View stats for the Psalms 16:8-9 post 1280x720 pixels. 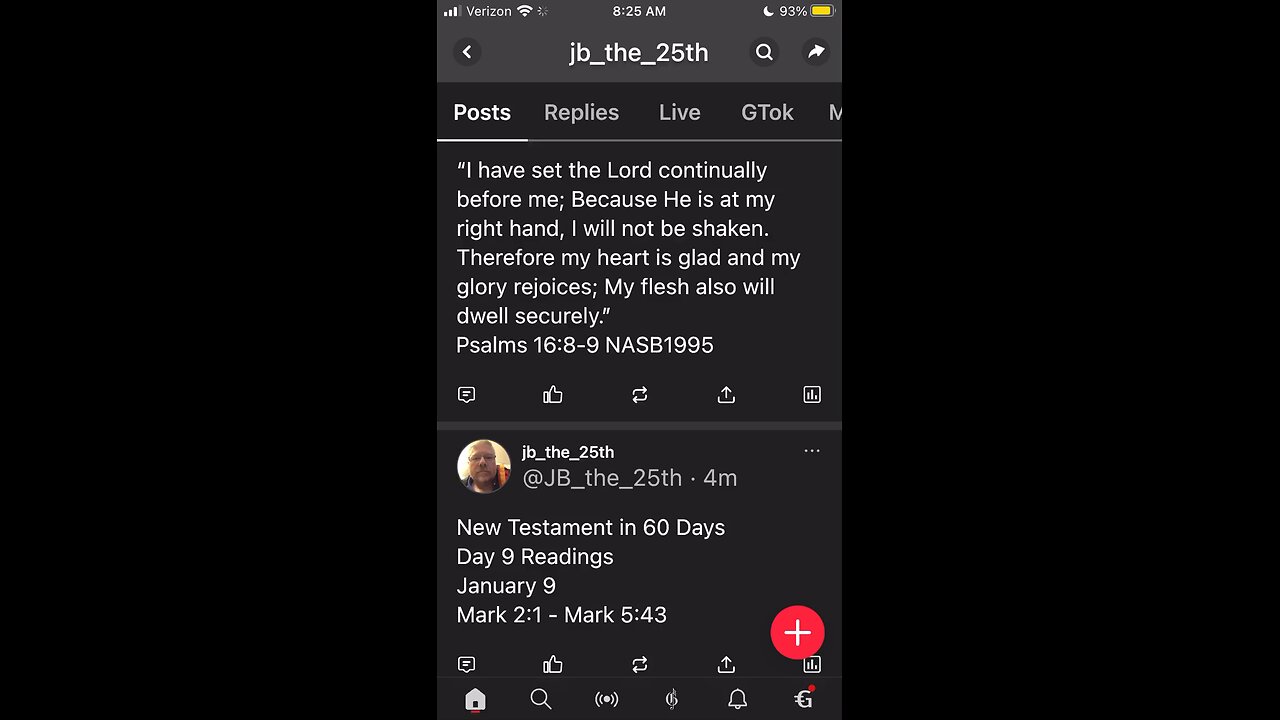pyautogui.click(x=812, y=395)
